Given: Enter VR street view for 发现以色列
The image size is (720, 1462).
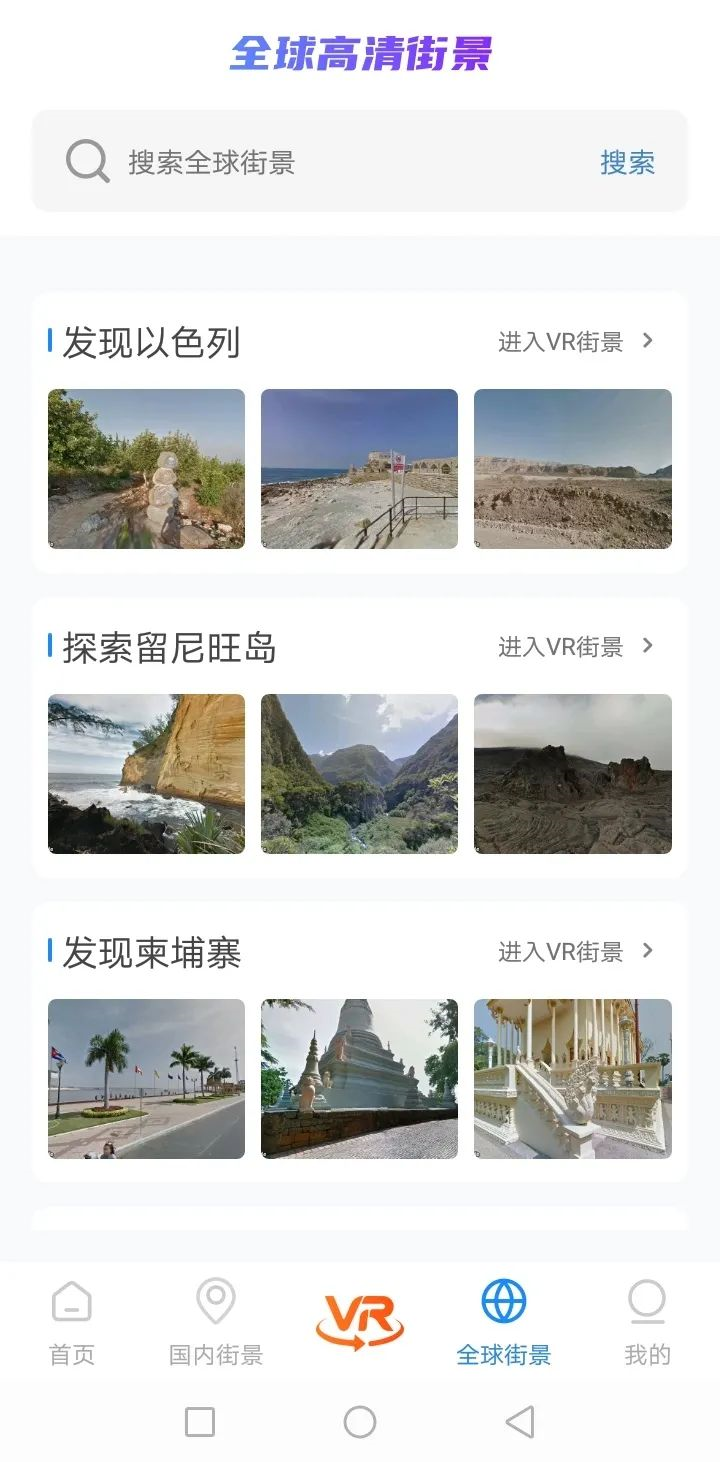Looking at the screenshot, I should [575, 342].
